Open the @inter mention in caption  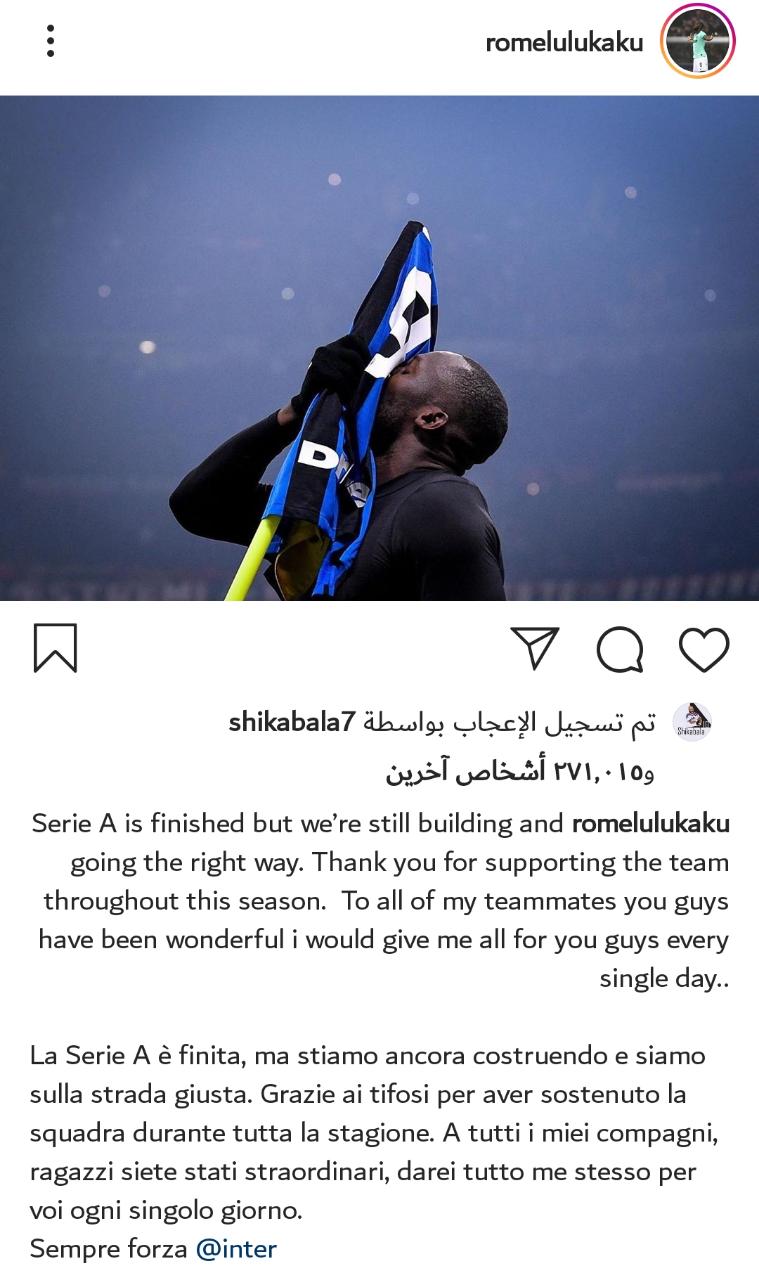pos(236,1248)
